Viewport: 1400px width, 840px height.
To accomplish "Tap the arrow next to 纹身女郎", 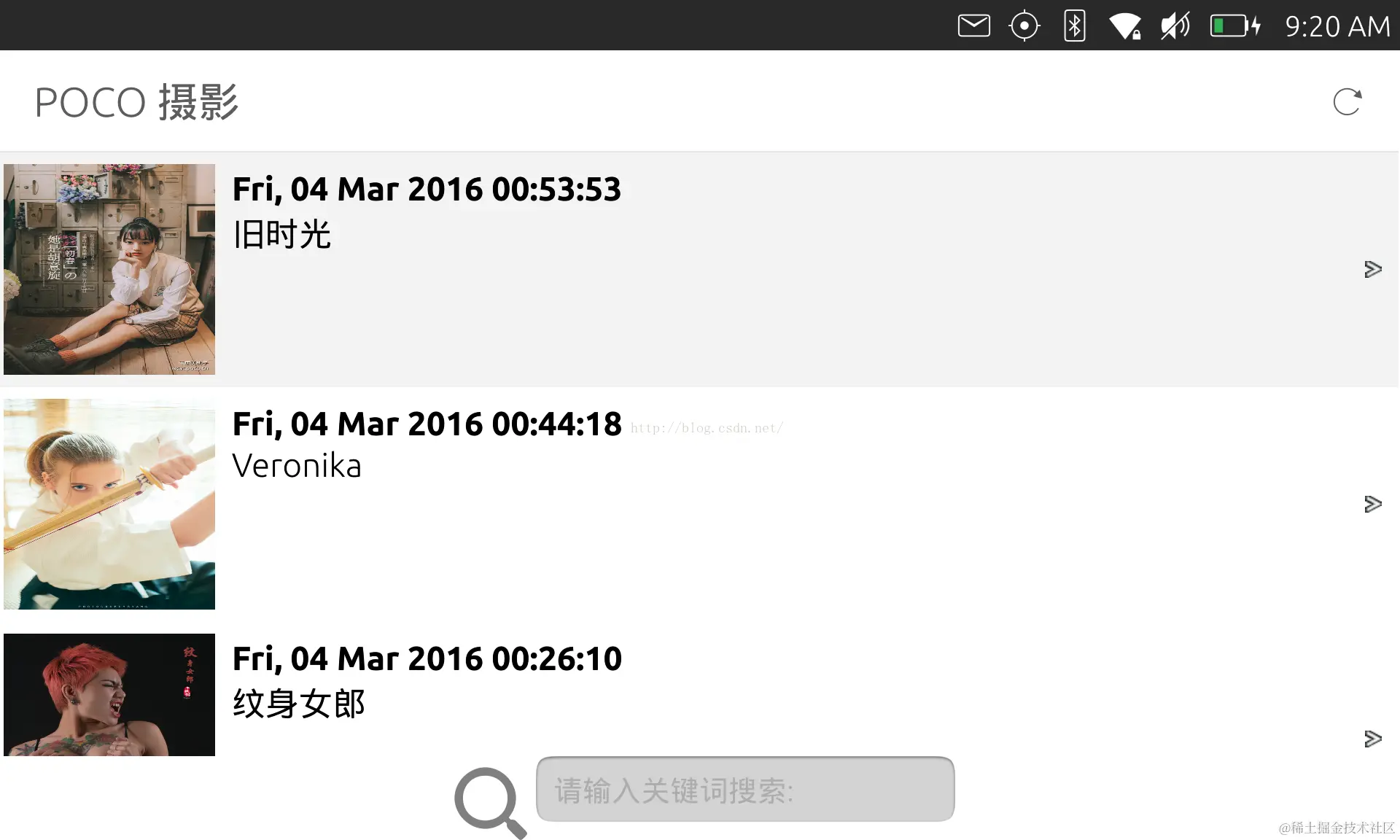I will (x=1372, y=739).
